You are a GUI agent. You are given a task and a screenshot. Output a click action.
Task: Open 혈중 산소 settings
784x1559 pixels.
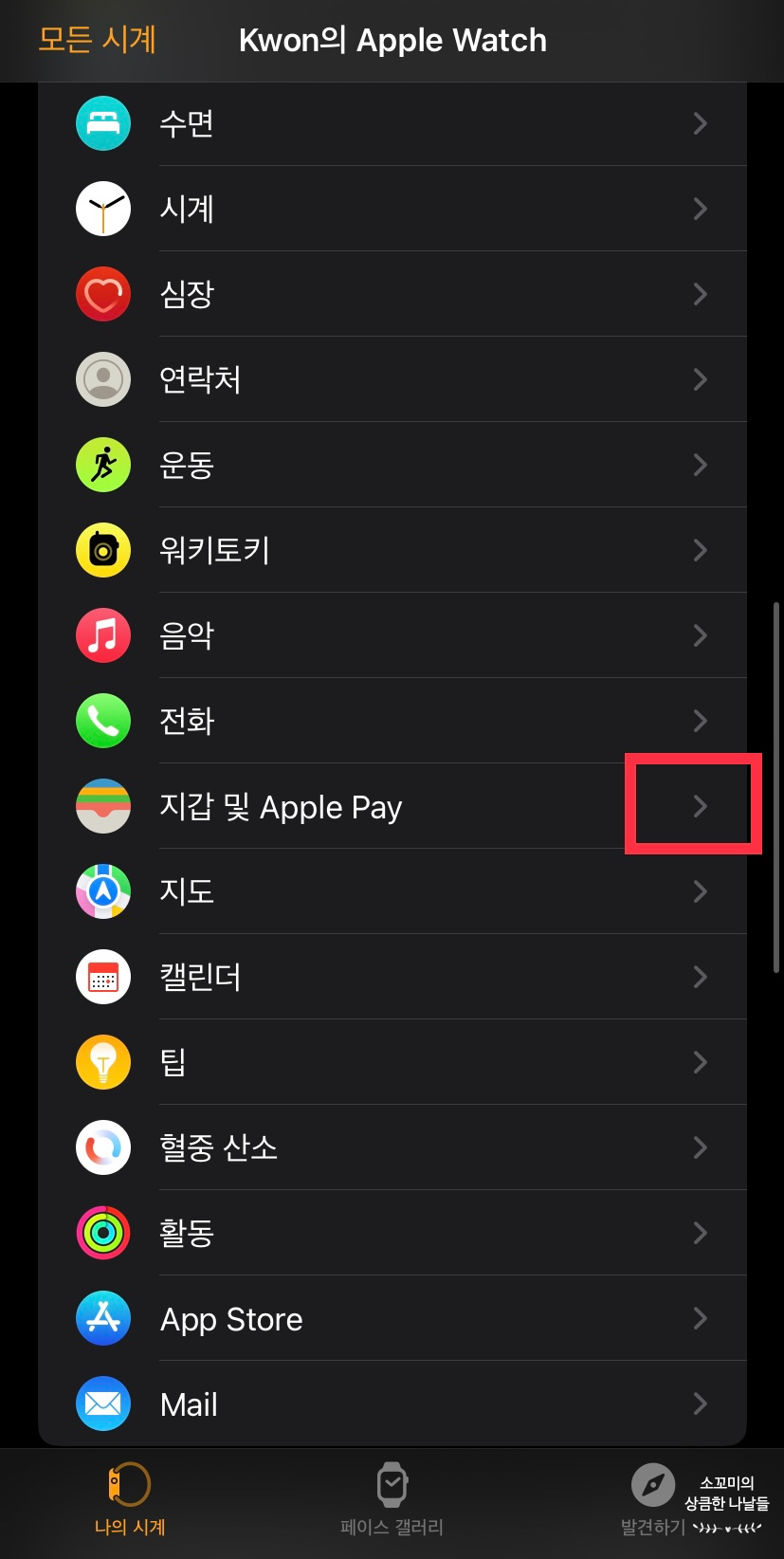tap(392, 1147)
